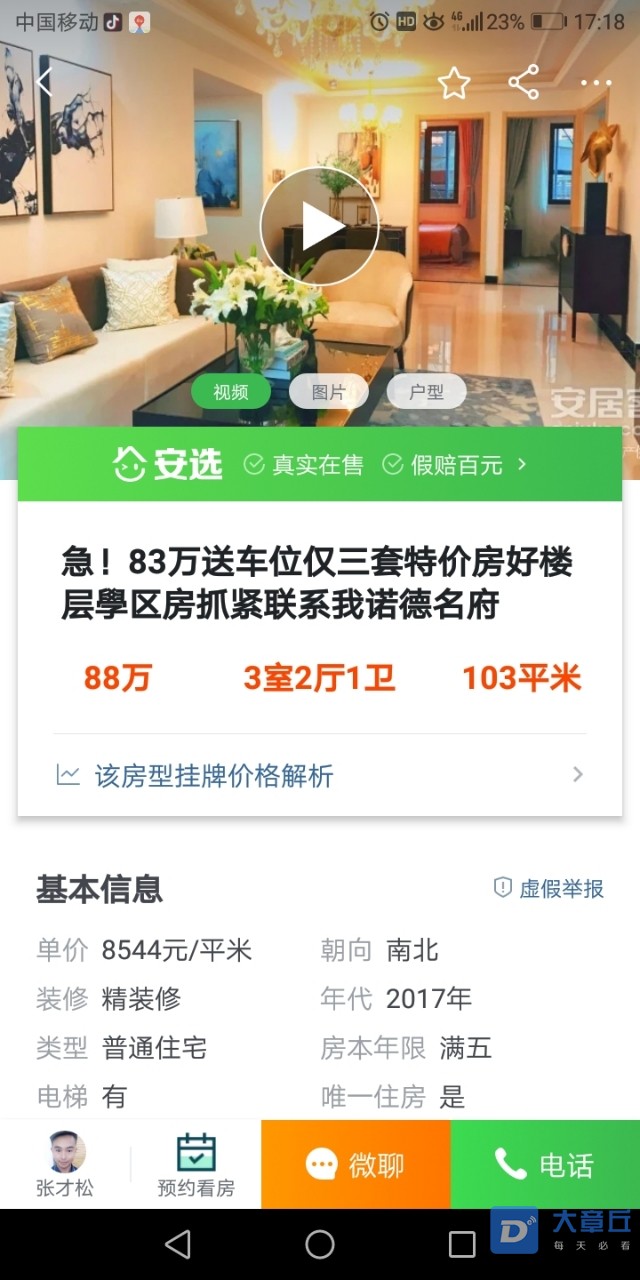Switch to the 图片 tab
The width and height of the screenshot is (640, 1280).
click(328, 392)
